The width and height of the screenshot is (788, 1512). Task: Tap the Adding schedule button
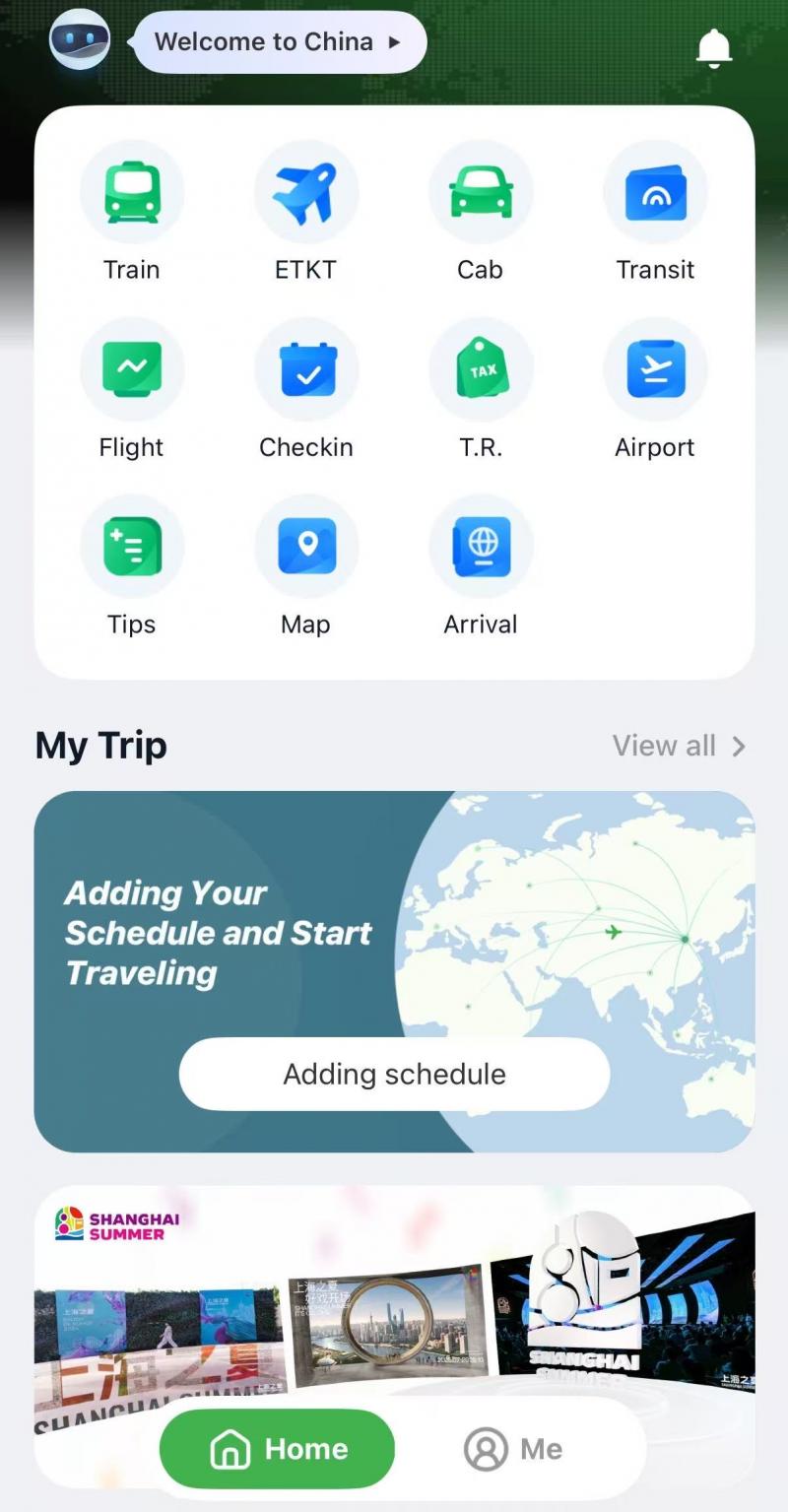tap(394, 1074)
